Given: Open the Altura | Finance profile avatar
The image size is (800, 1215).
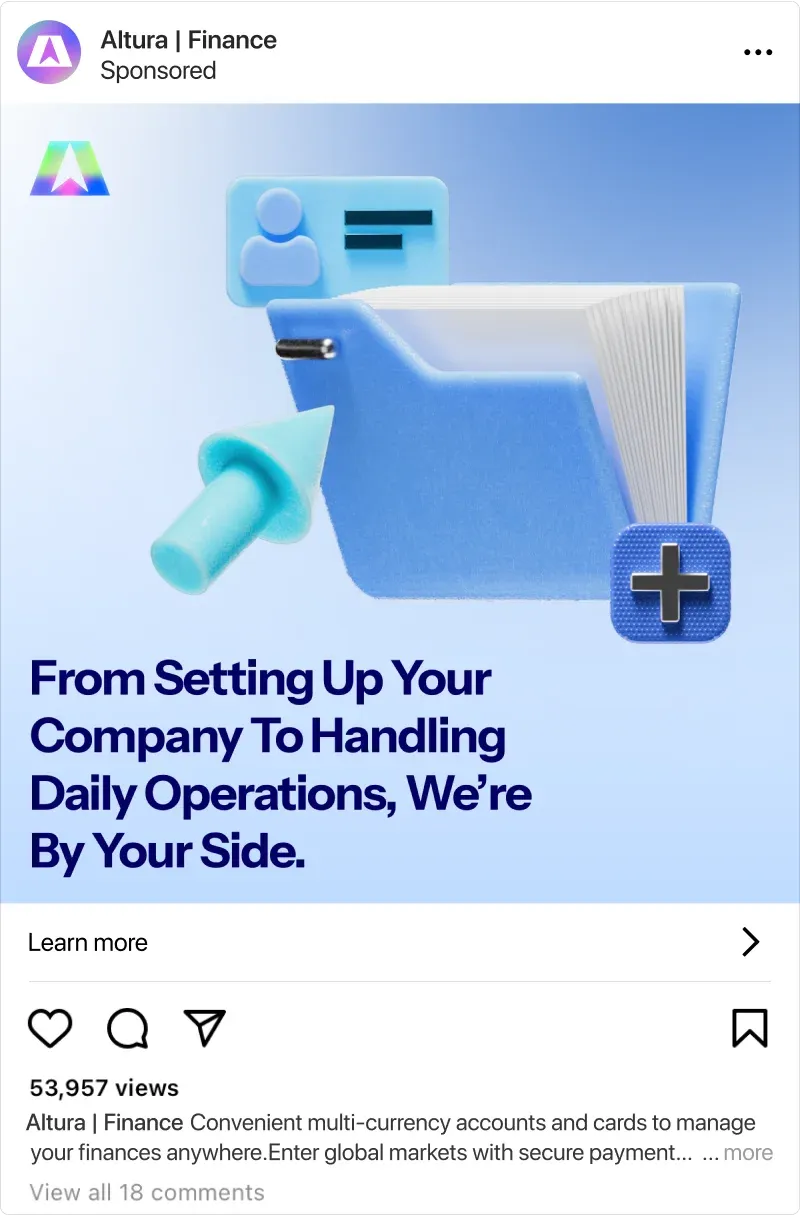Looking at the screenshot, I should pyautogui.click(x=49, y=52).
